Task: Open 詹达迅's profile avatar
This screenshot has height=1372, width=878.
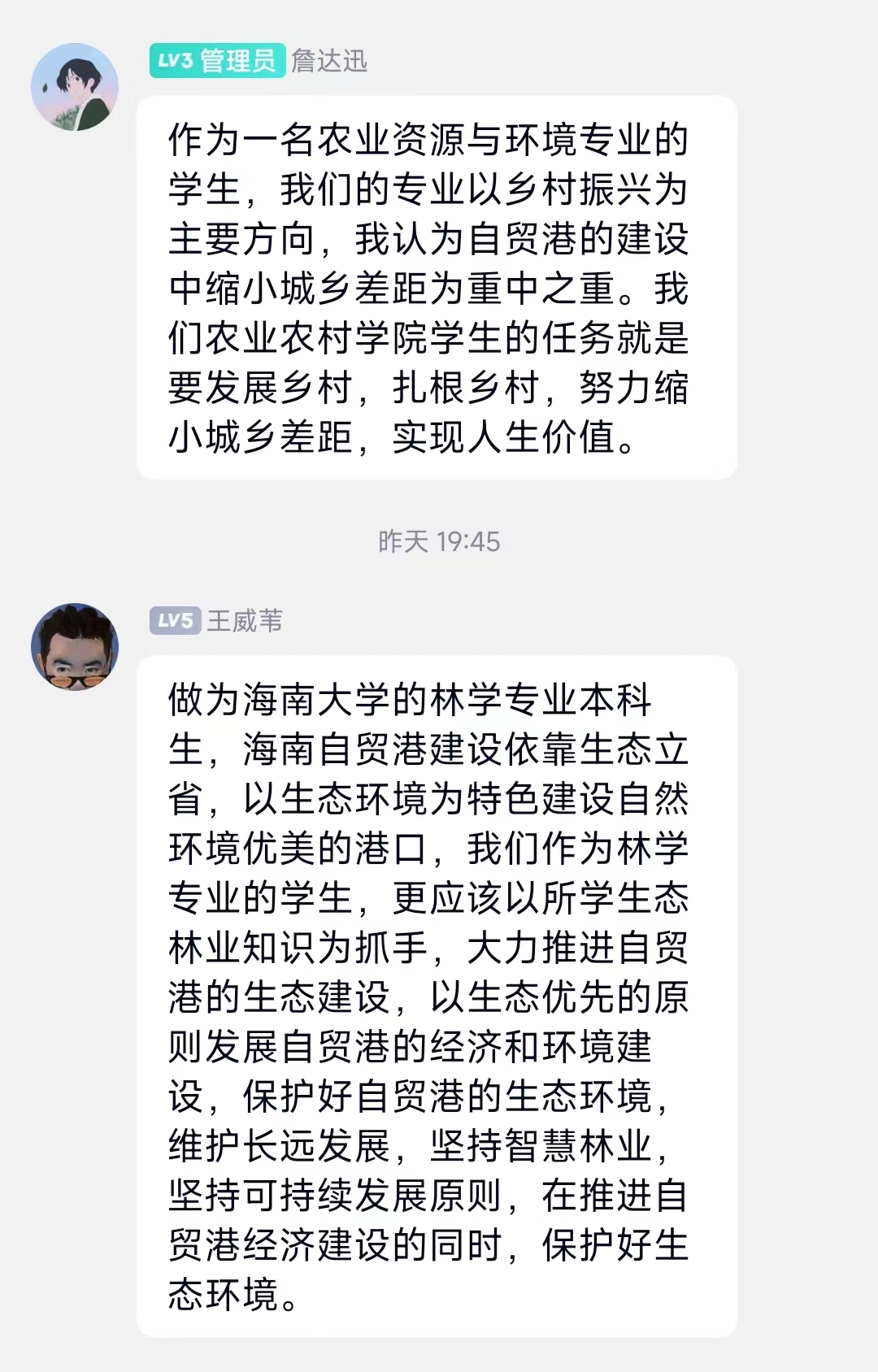Action: point(75,87)
